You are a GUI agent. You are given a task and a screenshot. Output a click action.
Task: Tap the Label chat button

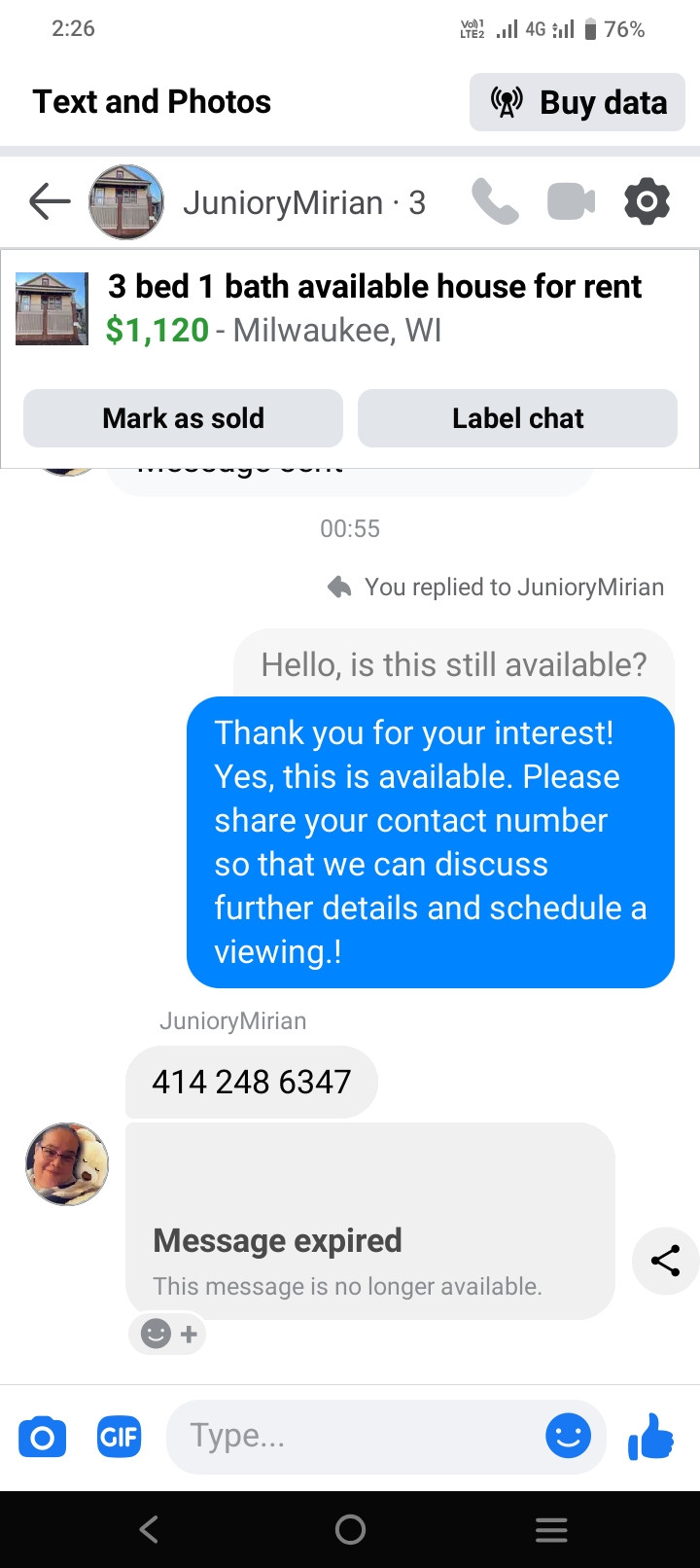pyautogui.click(x=517, y=418)
